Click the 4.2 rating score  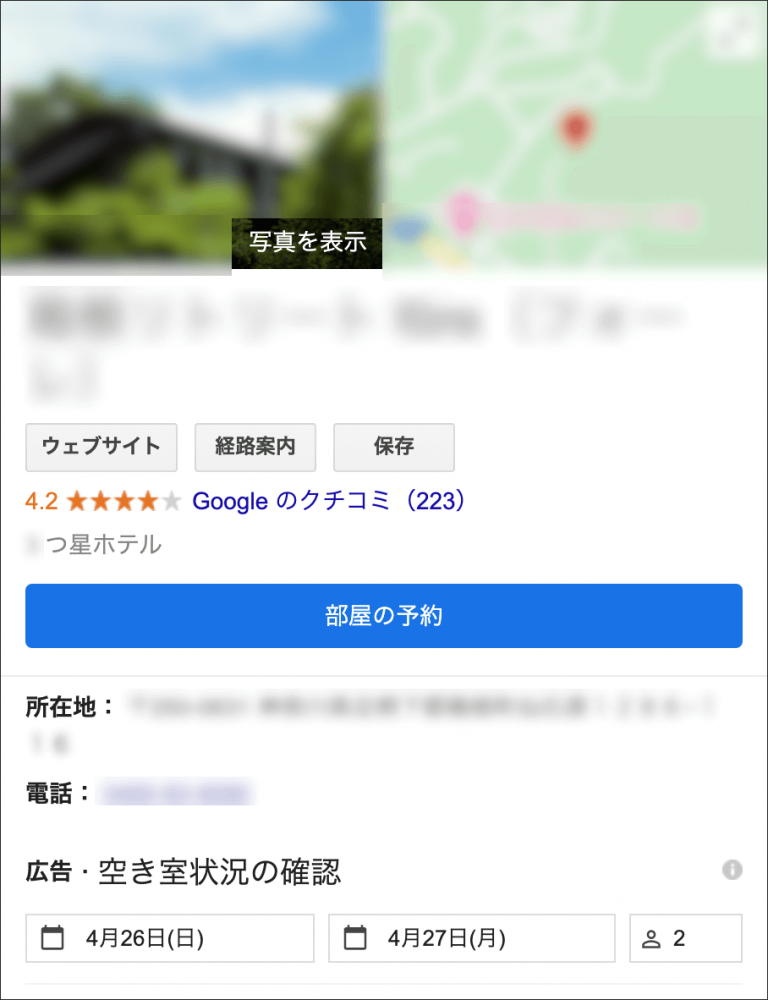[41, 500]
